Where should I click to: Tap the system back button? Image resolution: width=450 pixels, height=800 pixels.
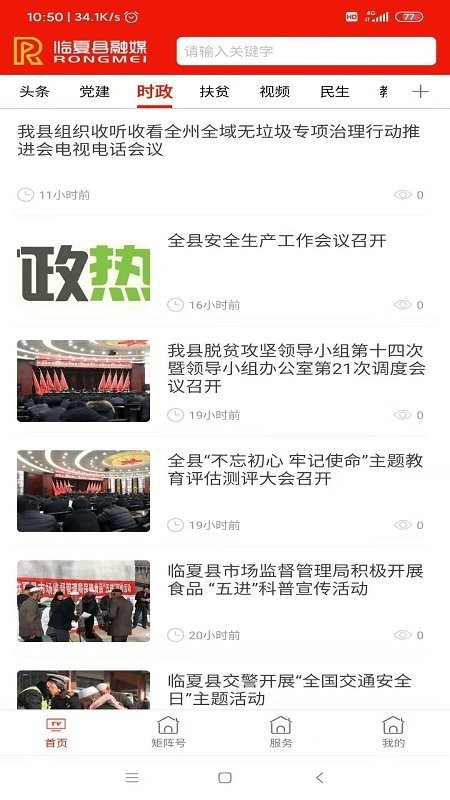click(319, 778)
